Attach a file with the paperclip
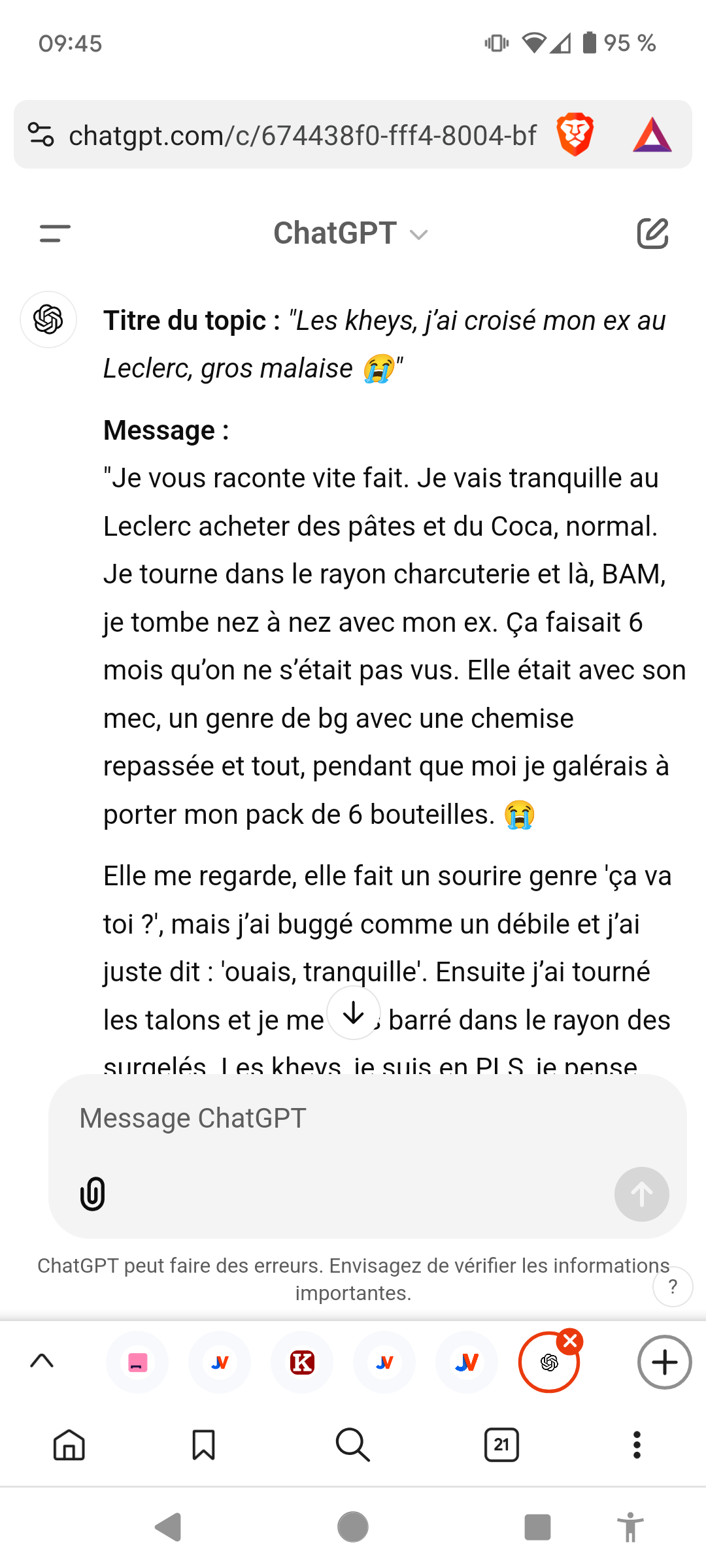The image size is (706, 1568). 92,1194
